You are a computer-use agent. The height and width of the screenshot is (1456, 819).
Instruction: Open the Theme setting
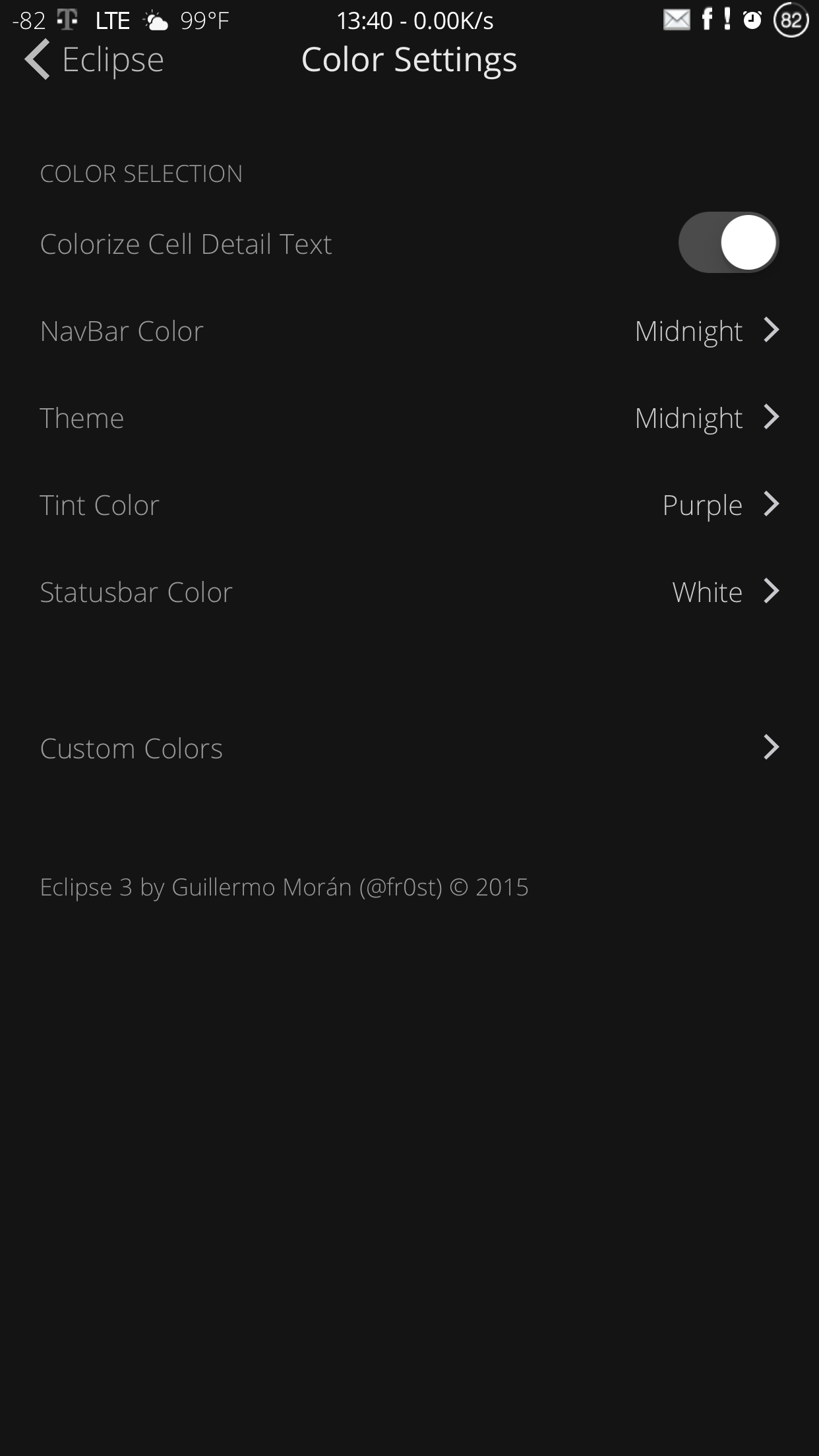pyautogui.click(x=409, y=417)
